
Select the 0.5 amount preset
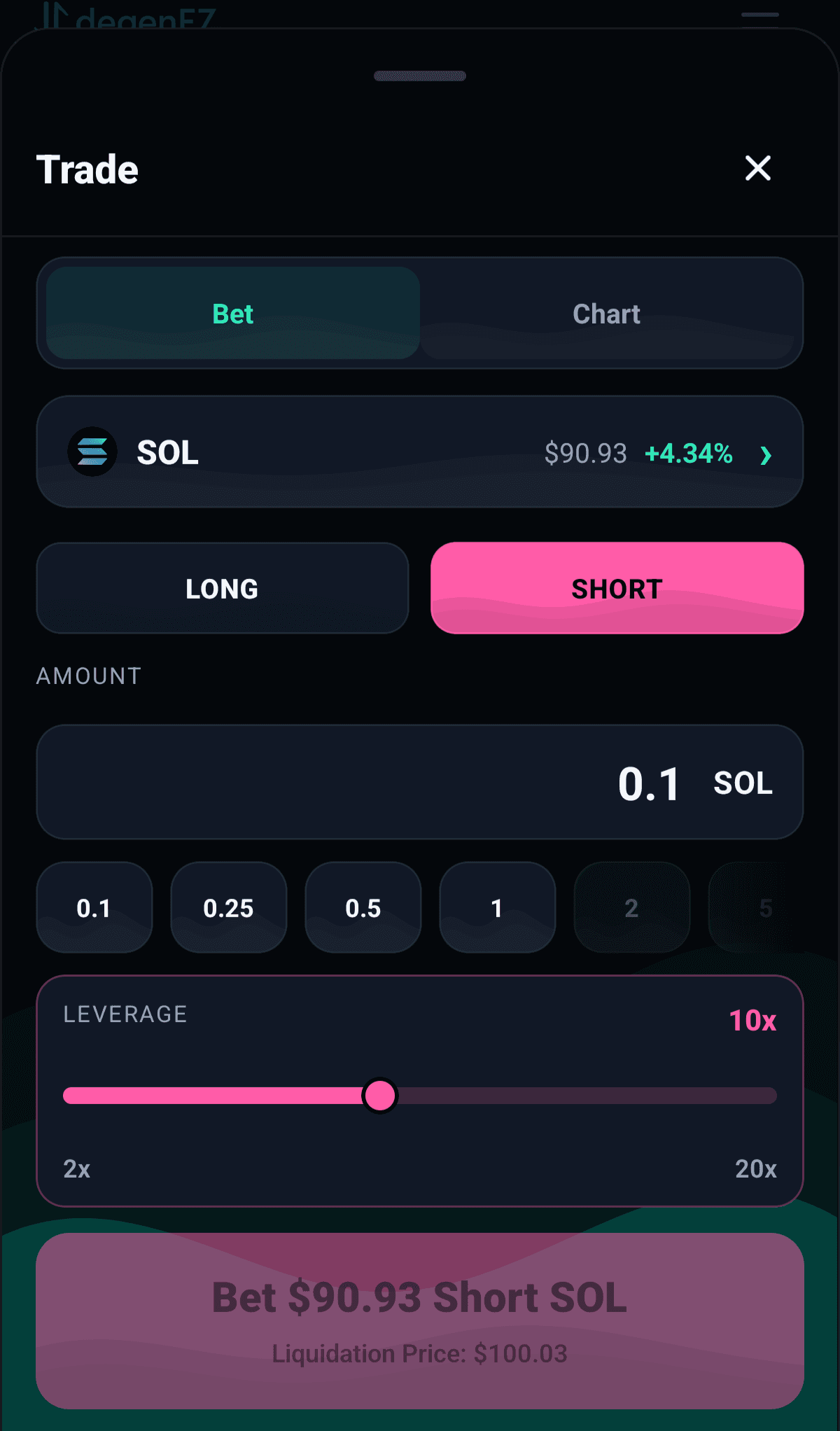363,907
